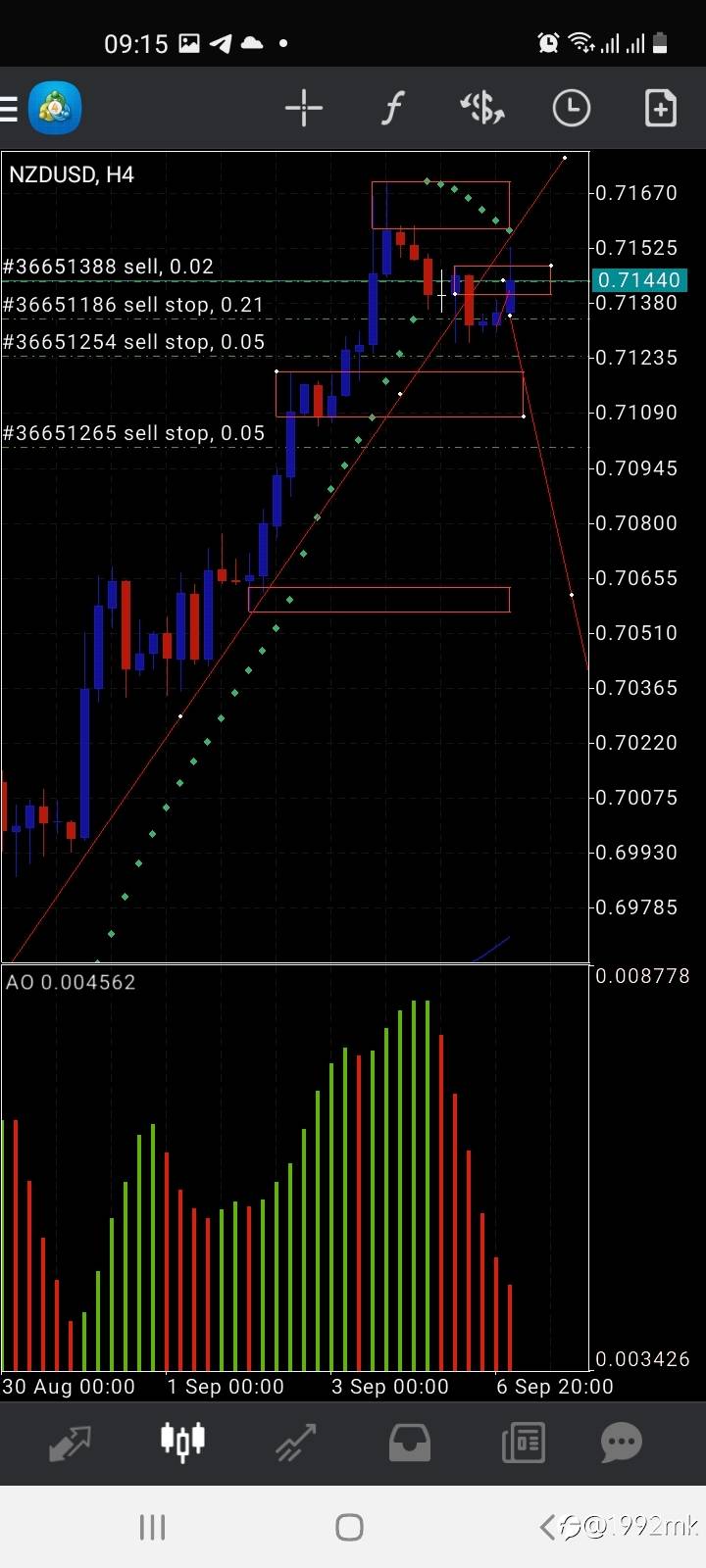
Task: Change the chart currency symbol
Action: (481, 108)
